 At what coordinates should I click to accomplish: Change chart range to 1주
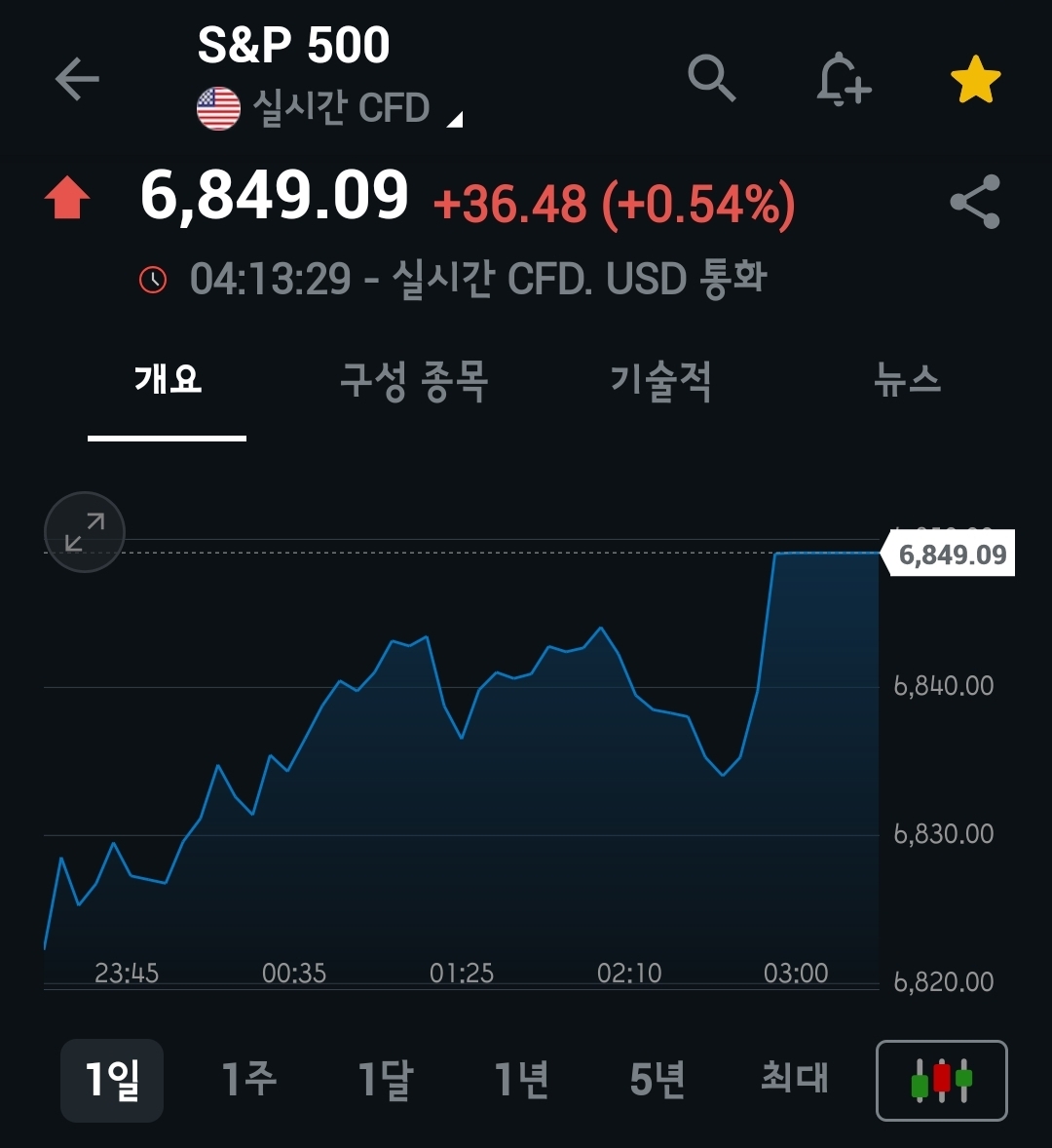[249, 1080]
